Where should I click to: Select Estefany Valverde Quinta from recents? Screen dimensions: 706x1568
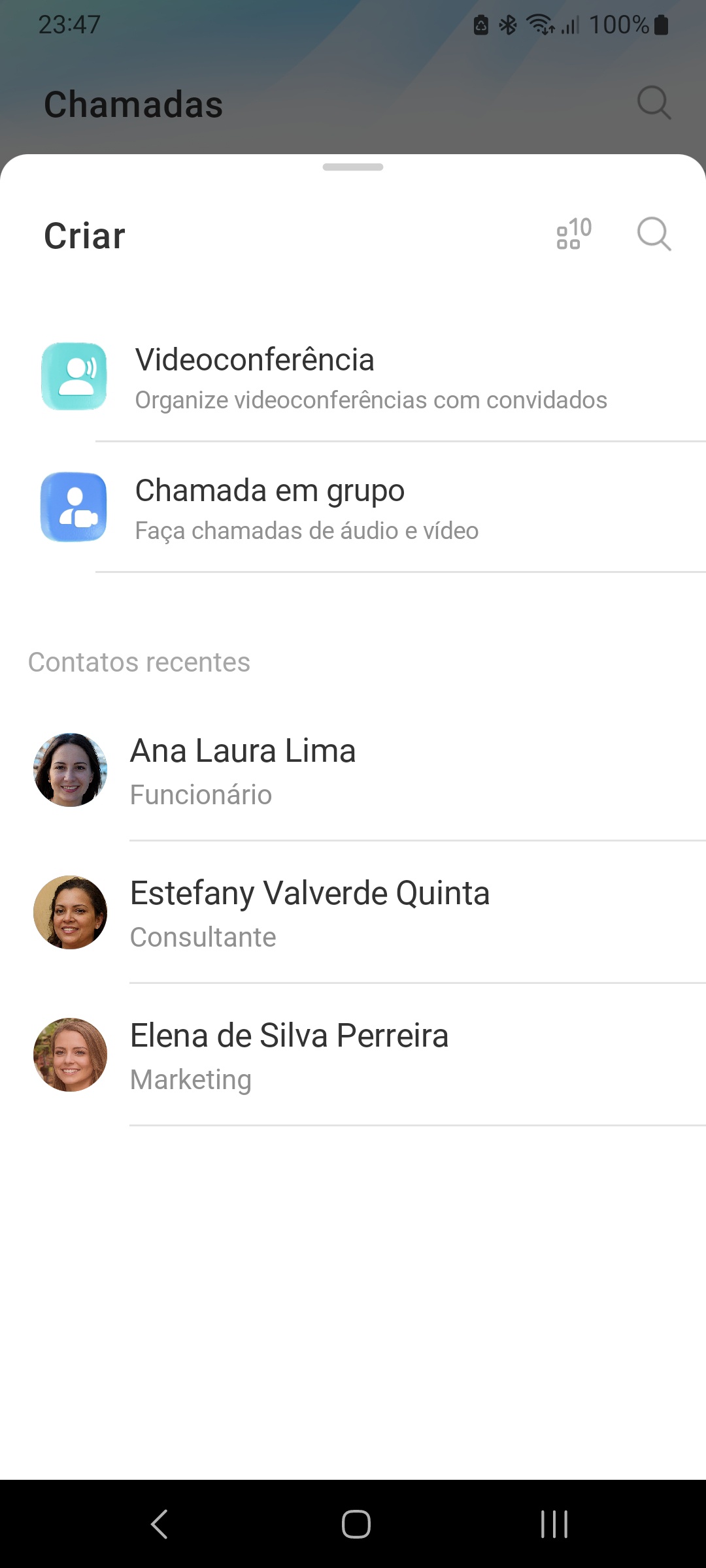point(353,913)
